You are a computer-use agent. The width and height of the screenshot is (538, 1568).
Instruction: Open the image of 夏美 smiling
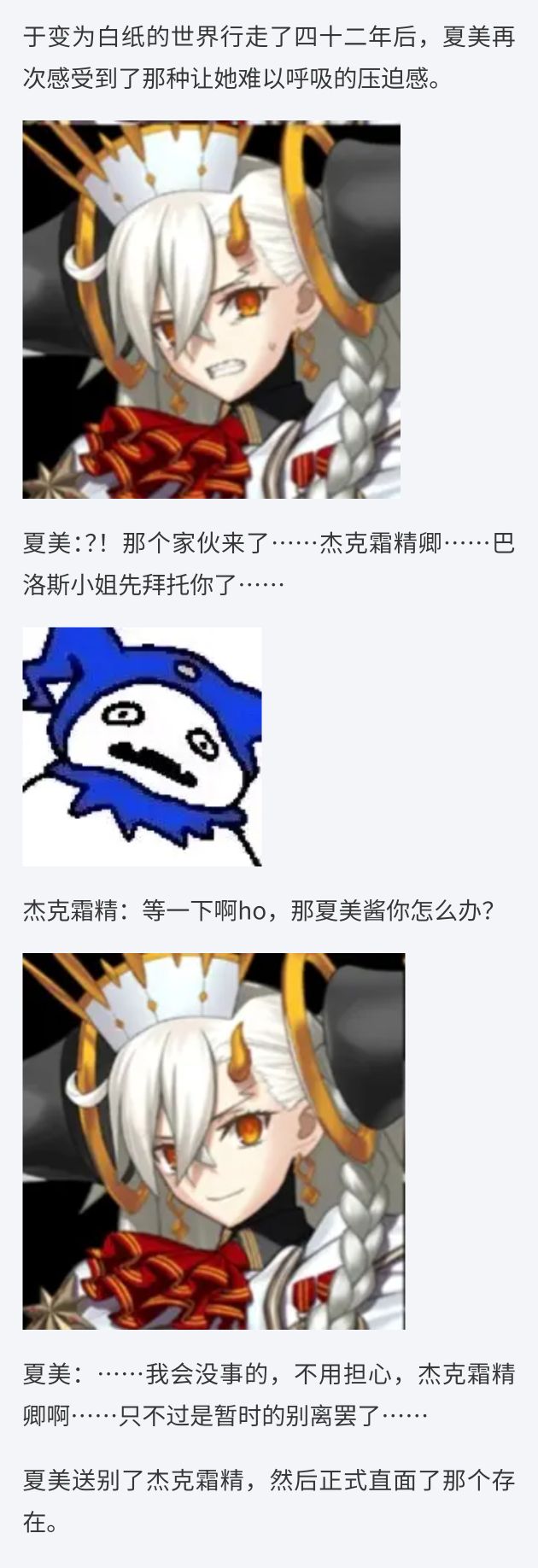point(213,1141)
